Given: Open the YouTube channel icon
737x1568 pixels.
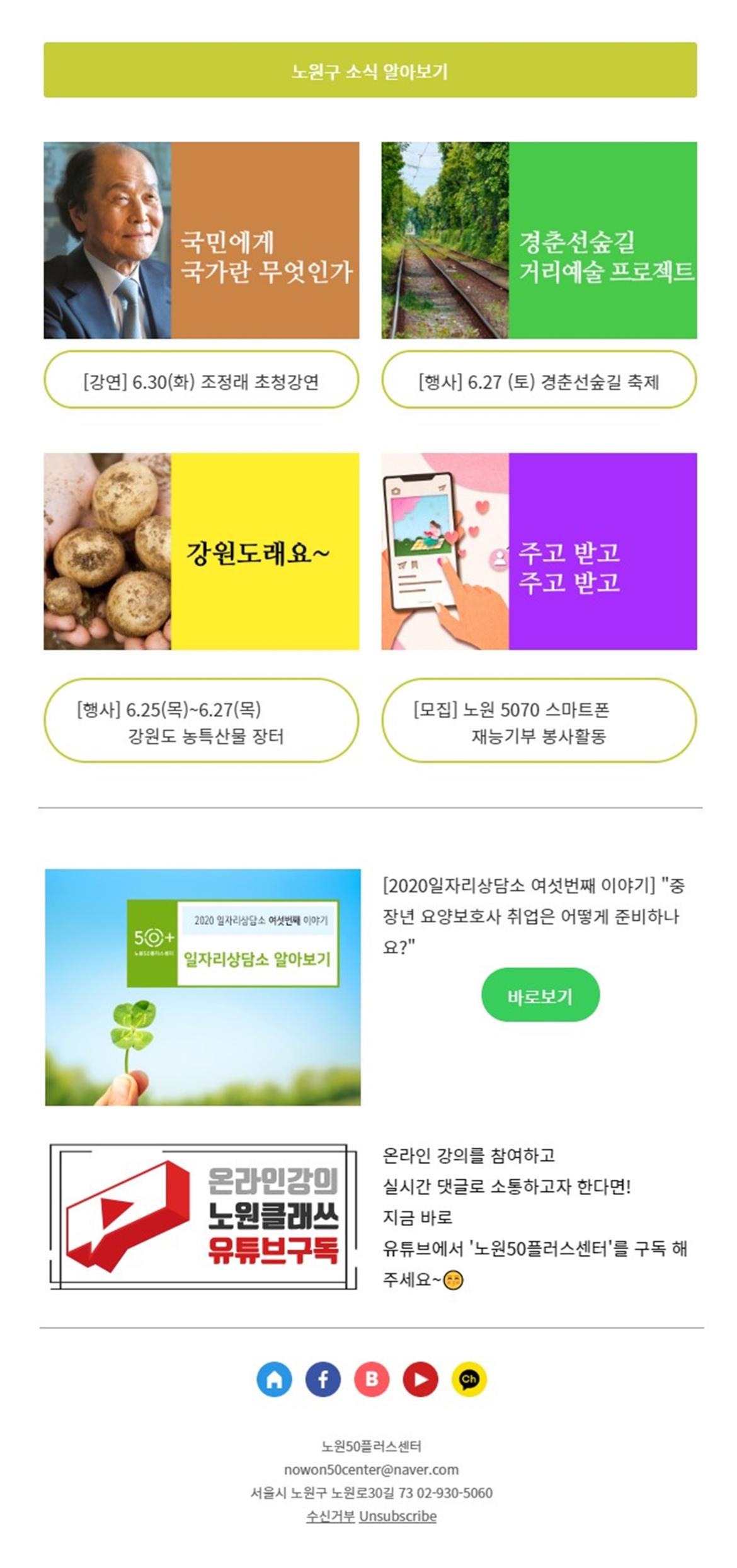Looking at the screenshot, I should click(x=420, y=1380).
